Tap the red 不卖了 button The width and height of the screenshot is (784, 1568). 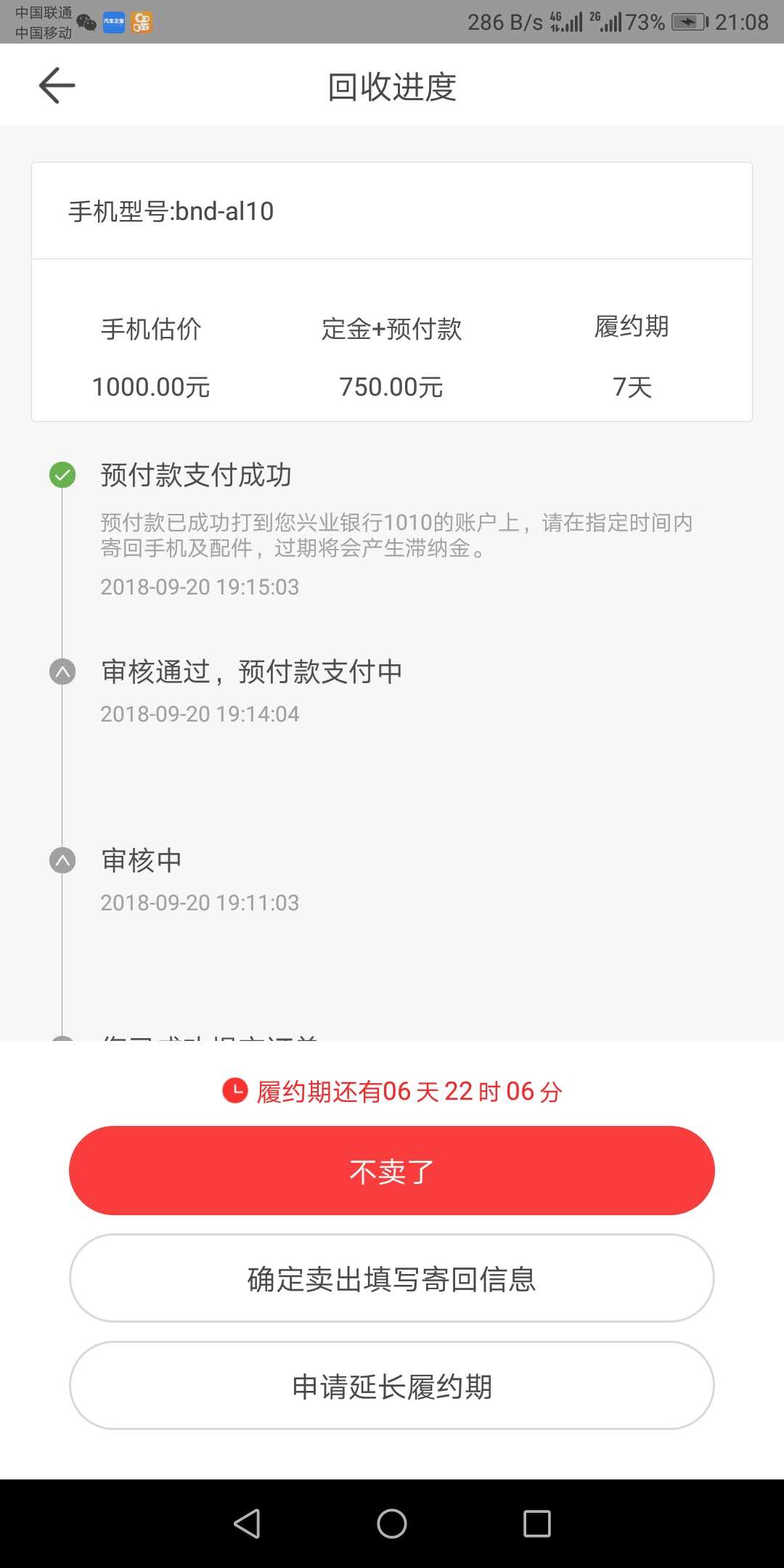392,1171
